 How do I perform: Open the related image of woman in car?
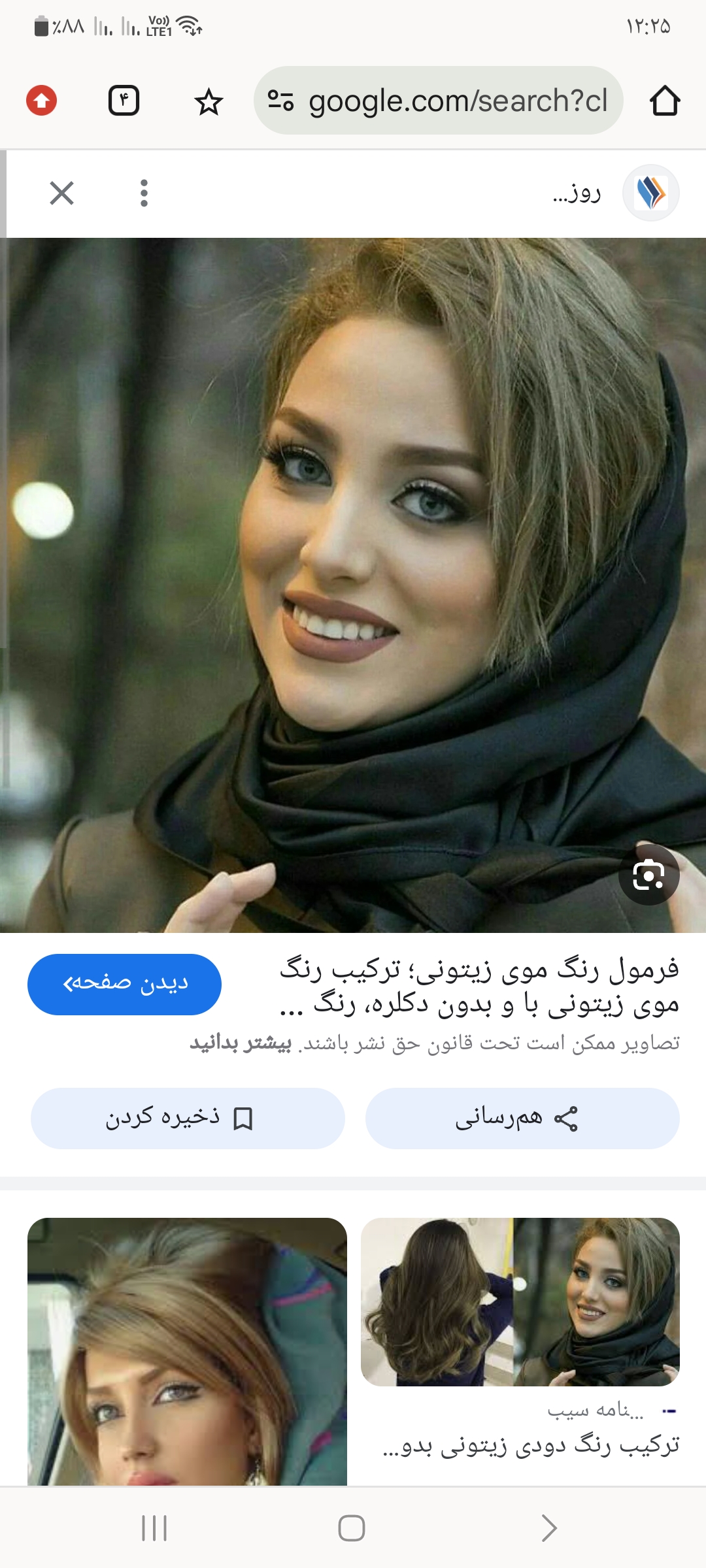[187, 1351]
